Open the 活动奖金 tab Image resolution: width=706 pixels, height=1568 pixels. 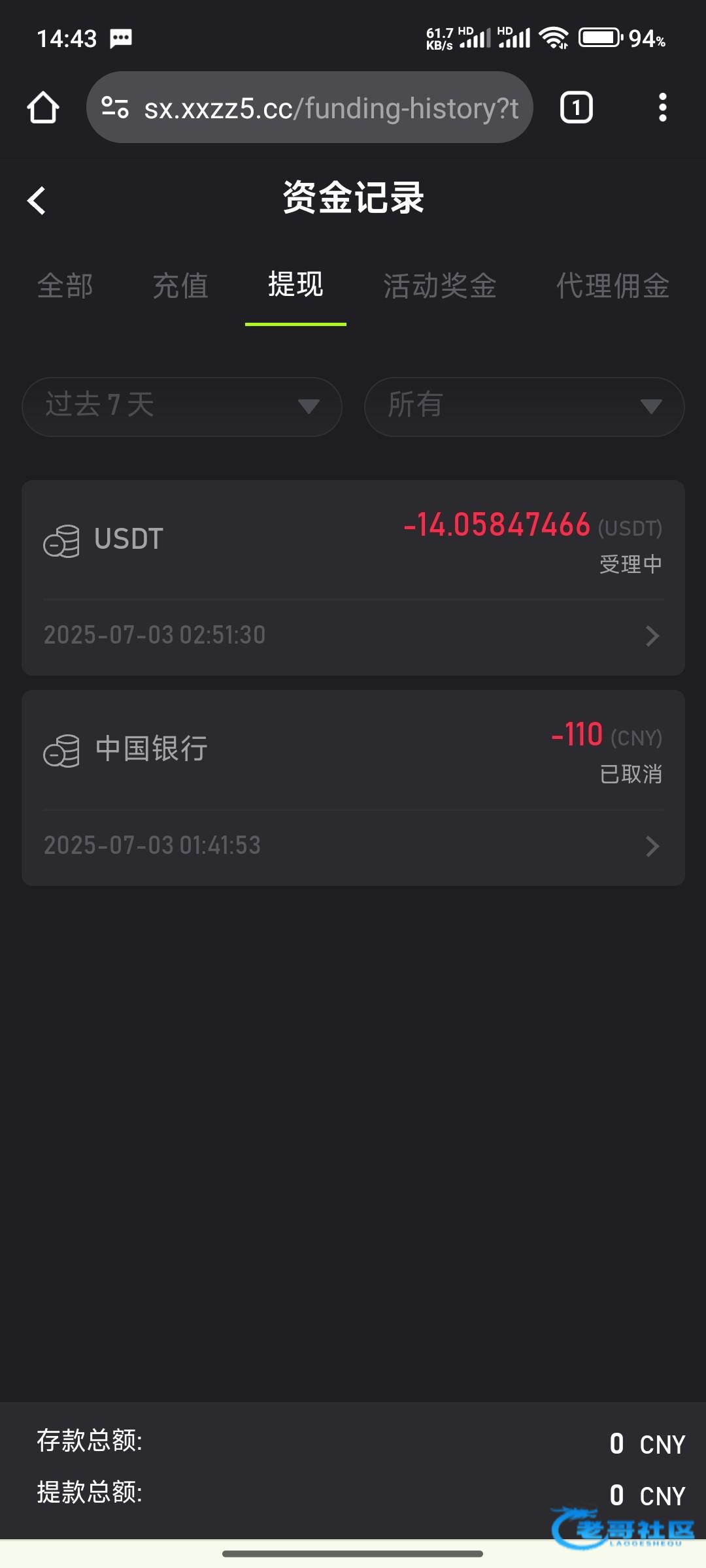click(x=440, y=286)
